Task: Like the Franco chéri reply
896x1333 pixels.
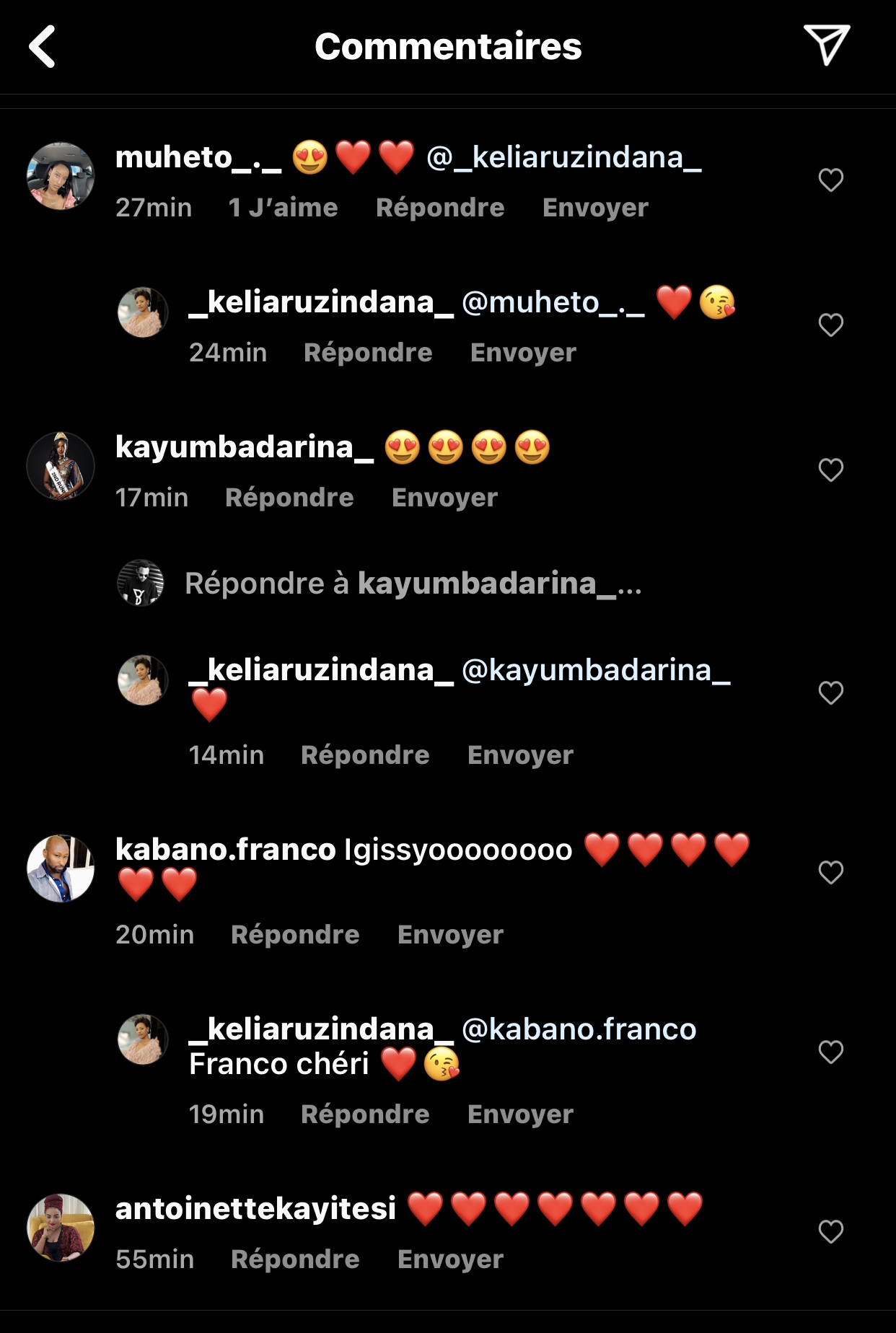Action: [x=830, y=1052]
